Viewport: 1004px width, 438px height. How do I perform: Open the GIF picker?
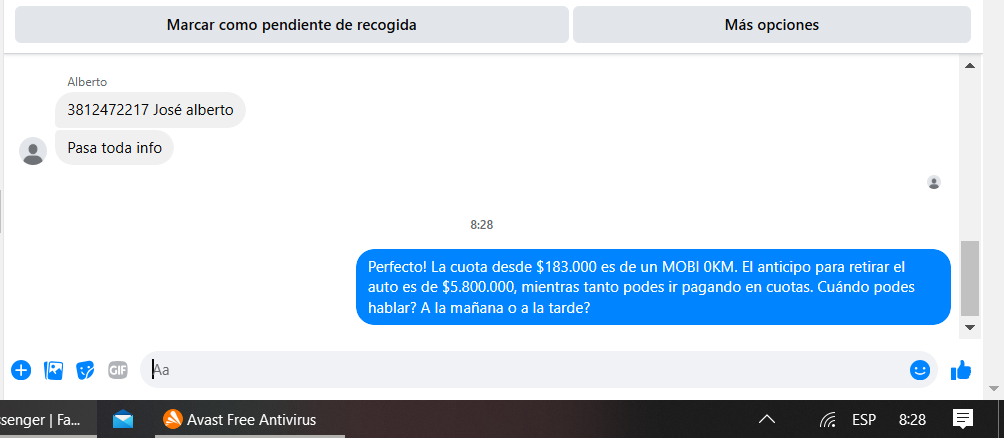point(118,370)
